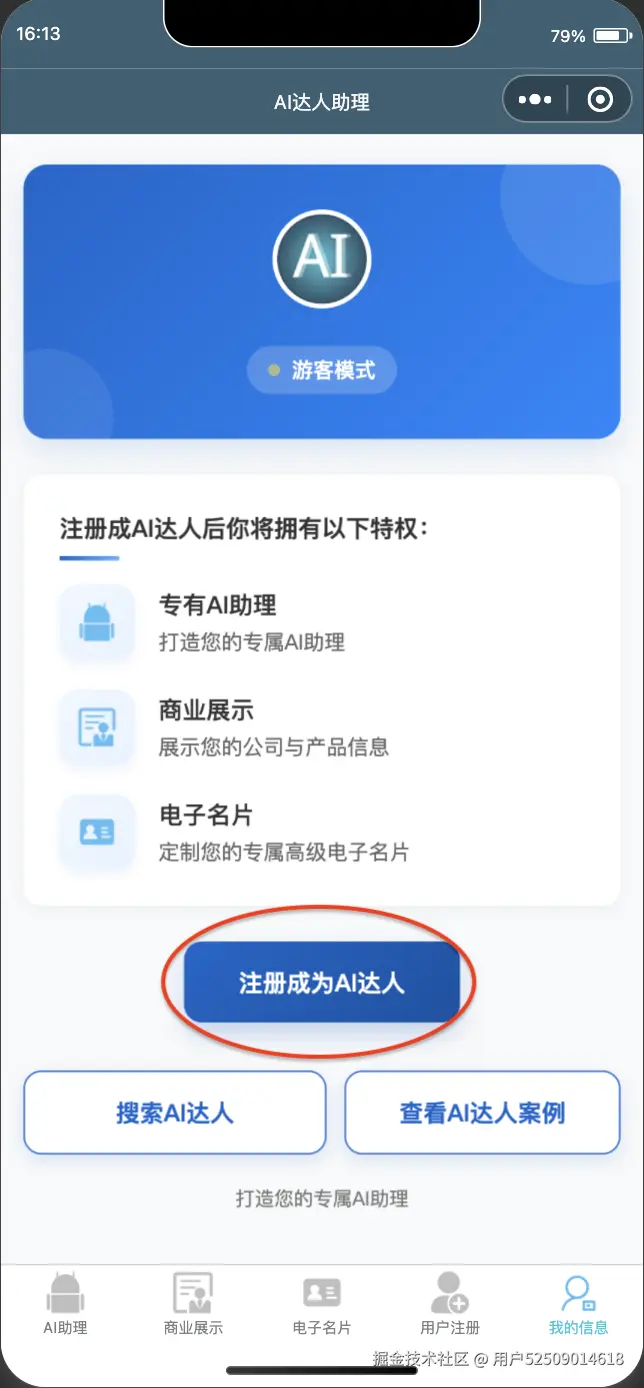Go to the 用户注册 tab
Screen dimensions: 644x1388
click(x=450, y=1304)
